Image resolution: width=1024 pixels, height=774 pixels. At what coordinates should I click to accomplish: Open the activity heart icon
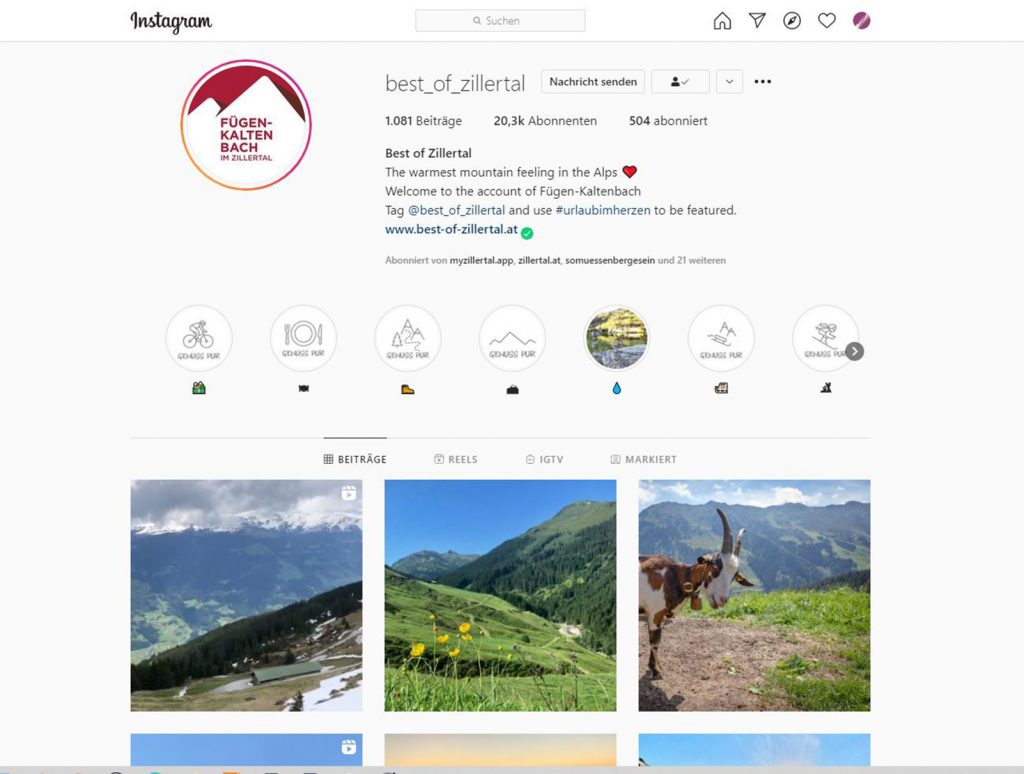tap(827, 21)
